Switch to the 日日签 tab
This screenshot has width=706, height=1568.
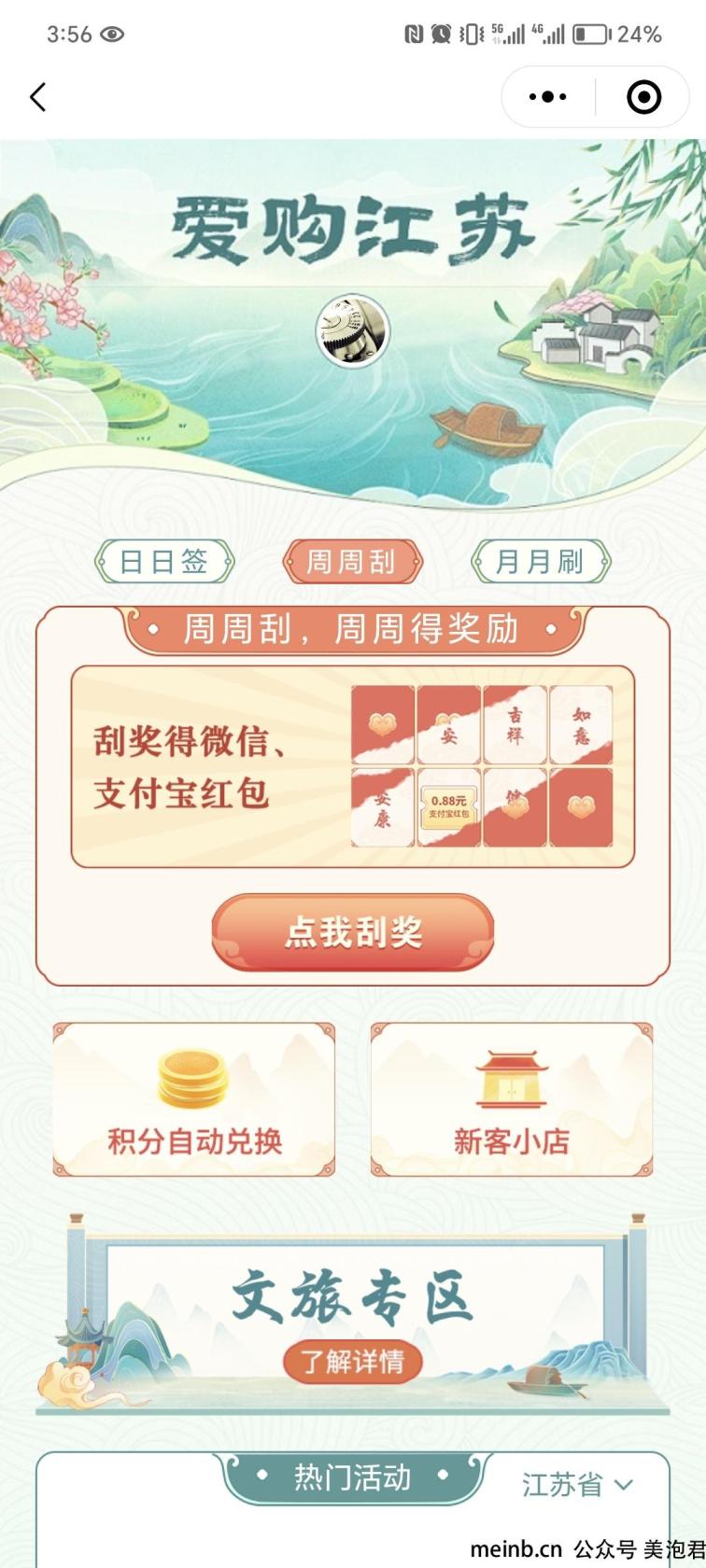click(164, 562)
